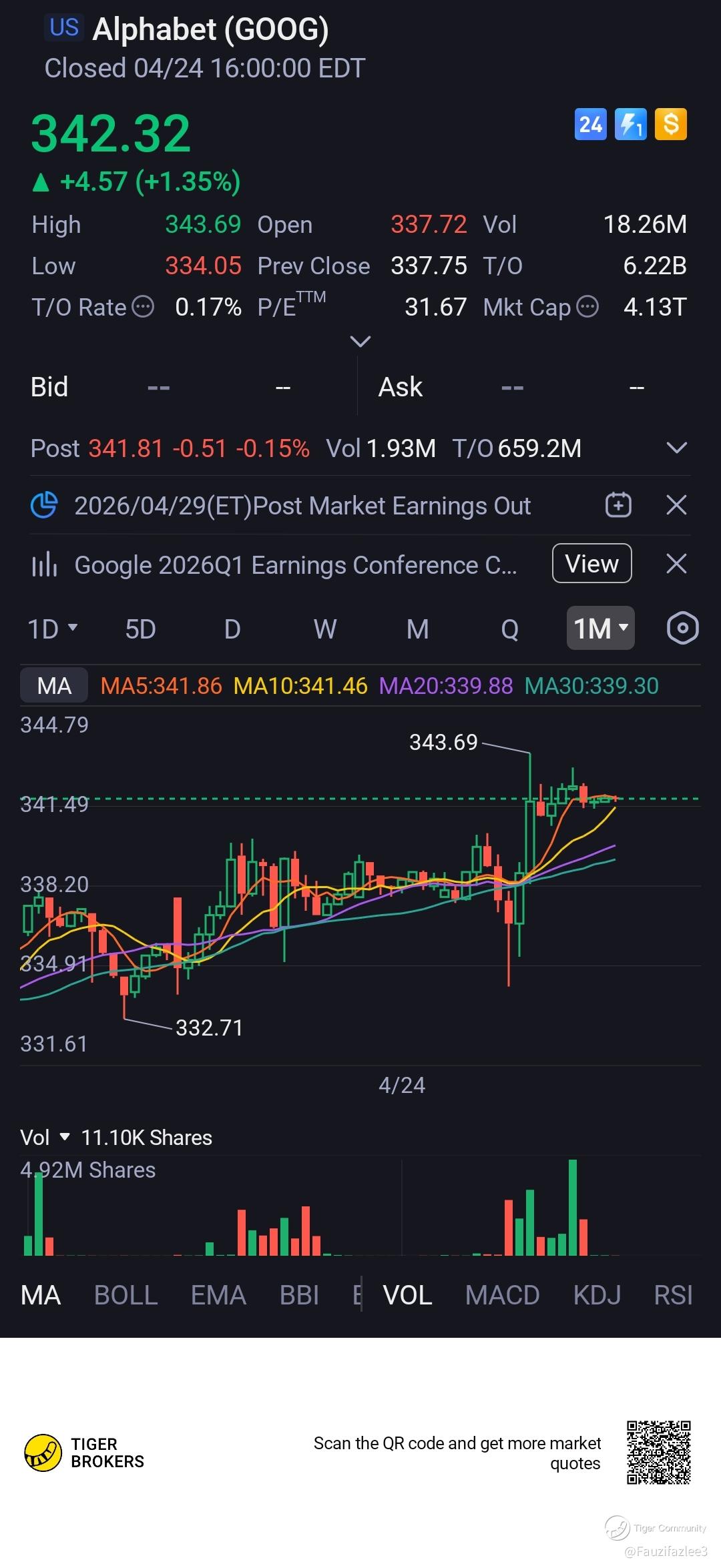View the Google 2026Q1 earnings conference call
The width and height of the screenshot is (721, 1568).
pyautogui.click(x=591, y=564)
